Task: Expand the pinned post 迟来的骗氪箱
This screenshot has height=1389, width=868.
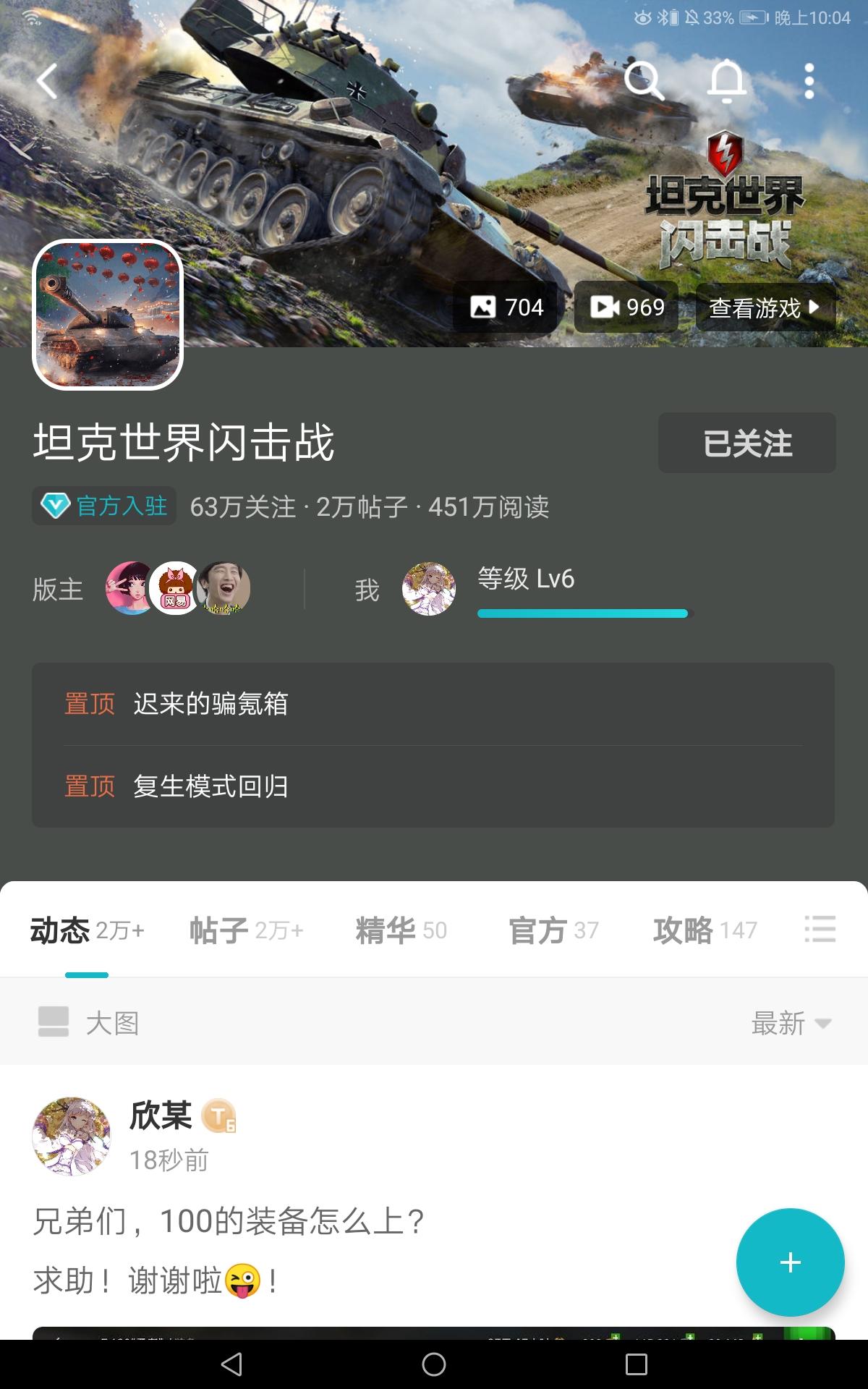Action: tap(210, 703)
